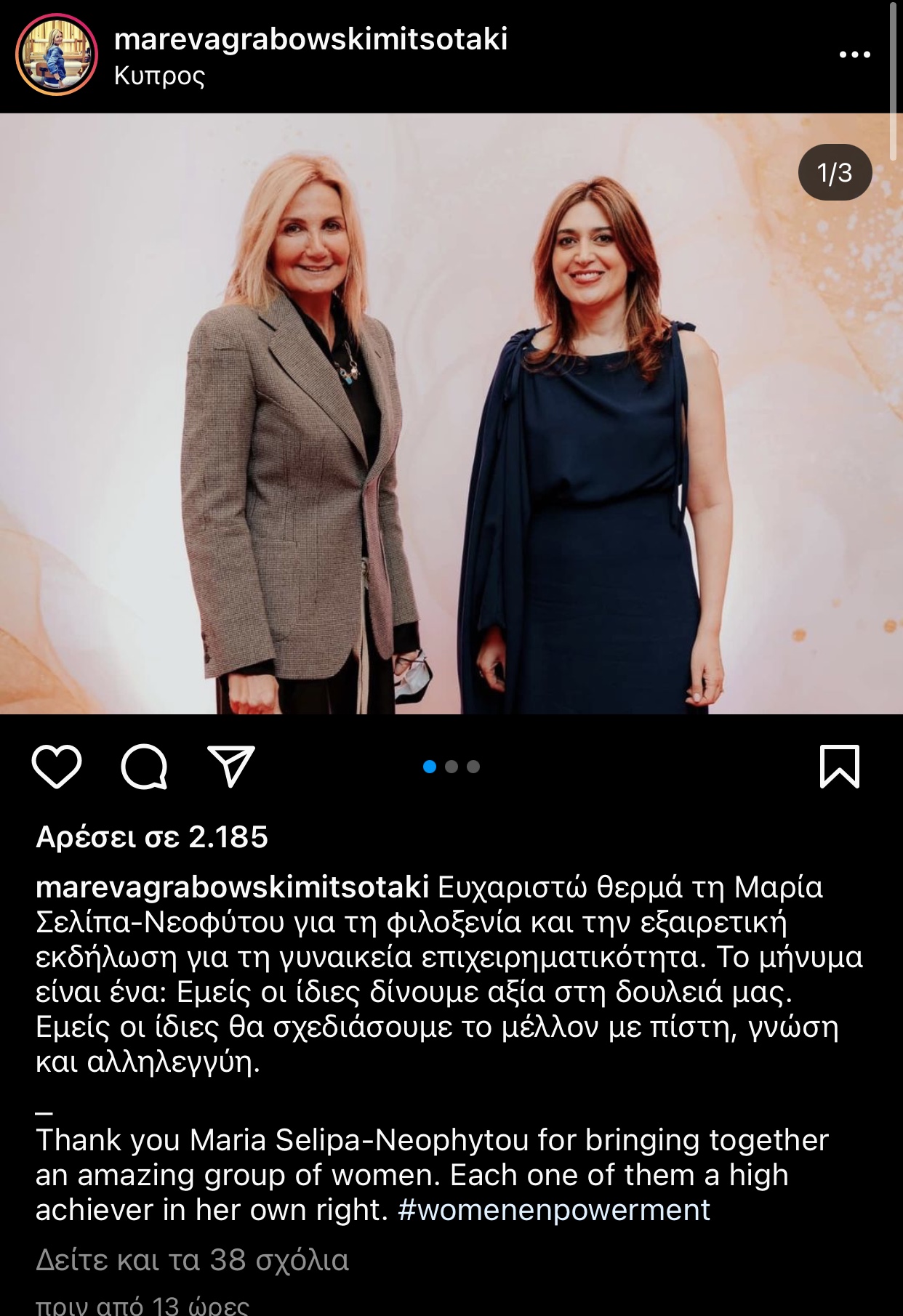Save the post using the bookmark icon
This screenshot has width=903, height=1316.
coord(840,766)
